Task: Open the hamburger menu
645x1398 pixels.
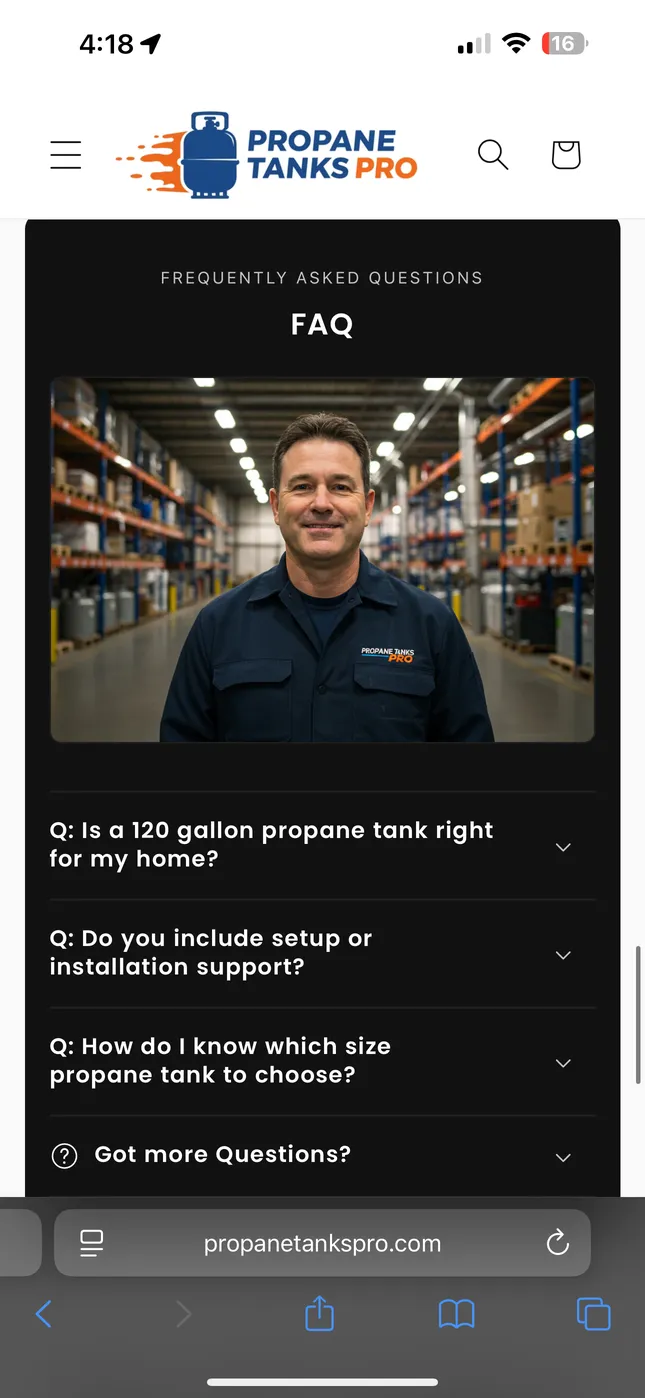Action: click(66, 155)
